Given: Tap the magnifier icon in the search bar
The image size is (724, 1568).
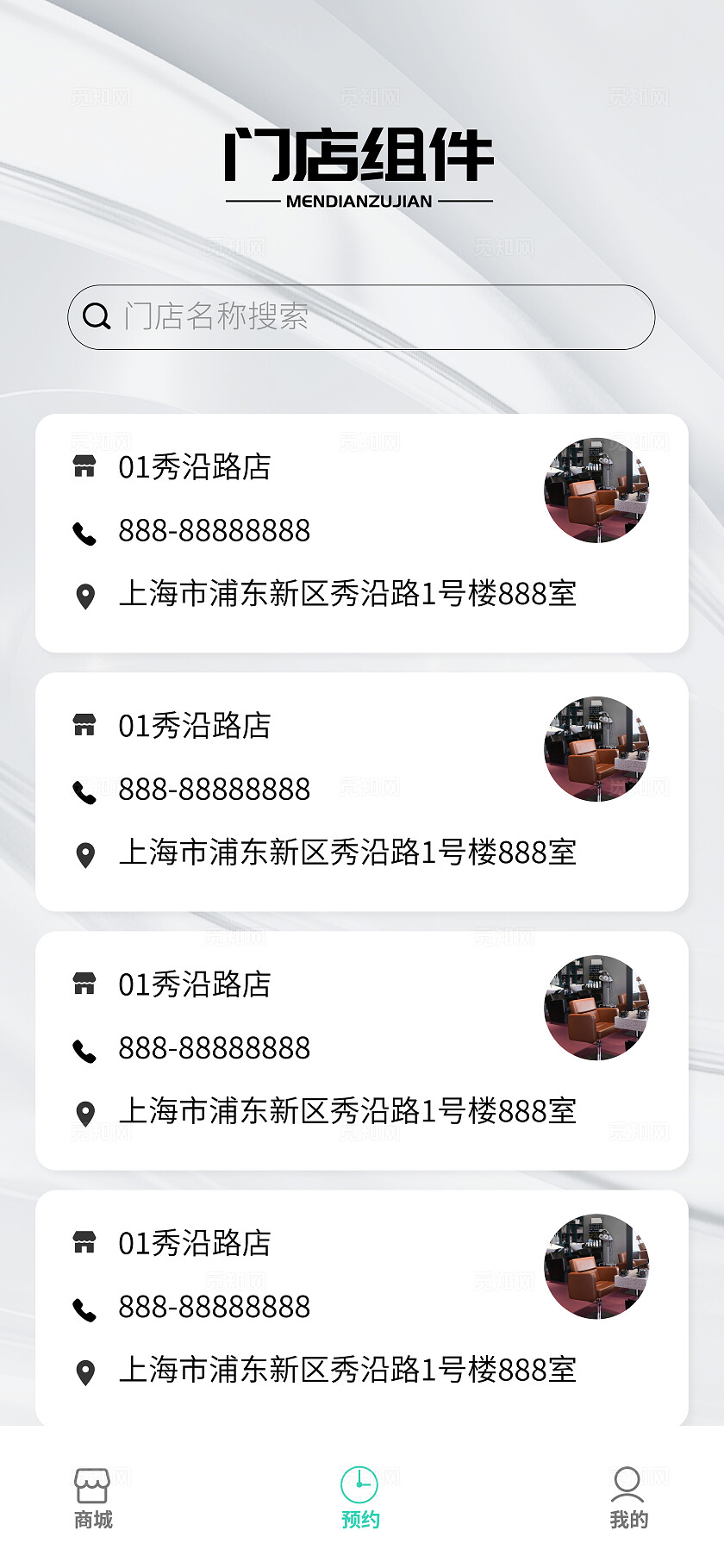Looking at the screenshot, I should tap(96, 316).
